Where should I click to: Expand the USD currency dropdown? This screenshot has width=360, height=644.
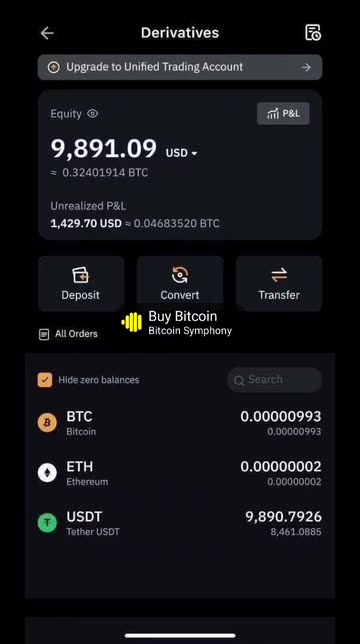tap(181, 153)
